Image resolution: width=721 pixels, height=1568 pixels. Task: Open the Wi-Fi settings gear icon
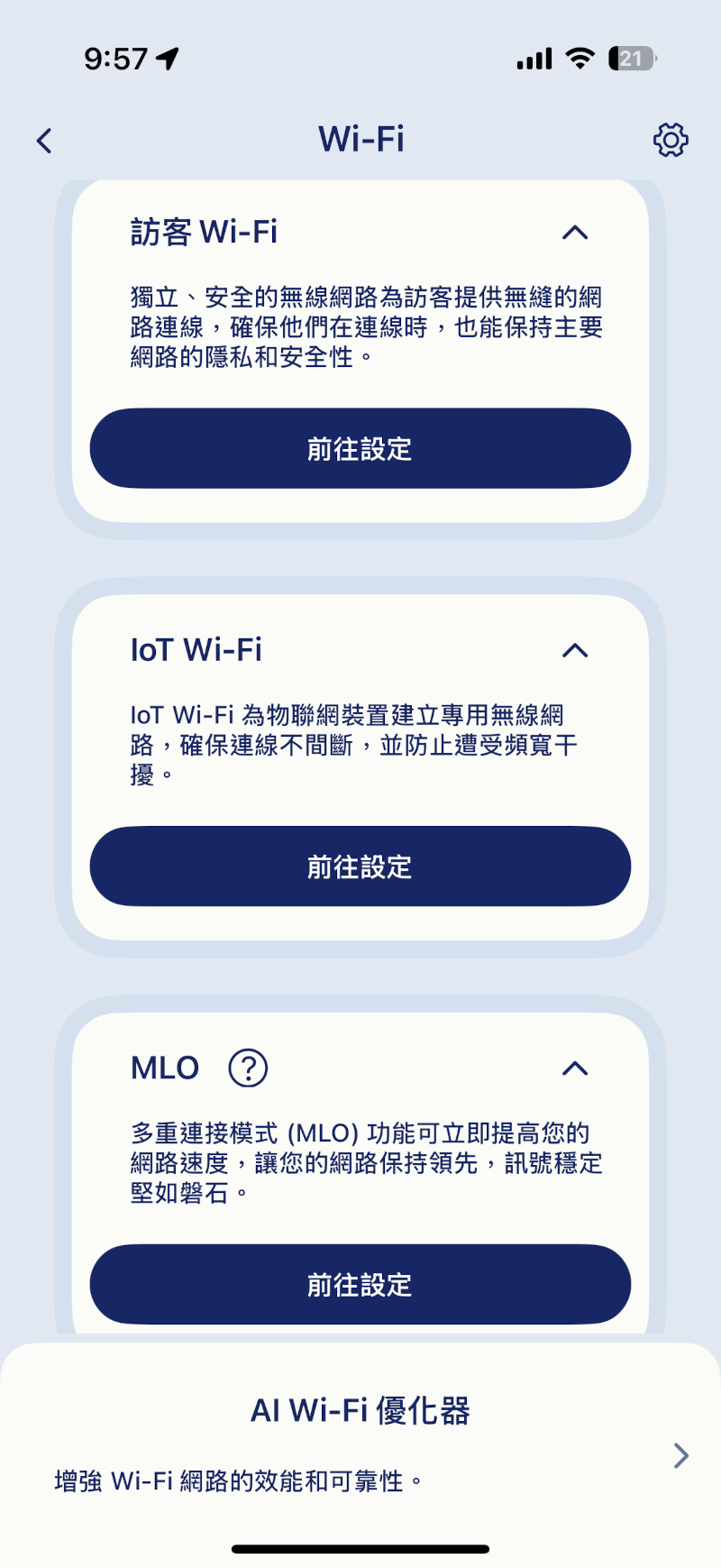tap(671, 140)
